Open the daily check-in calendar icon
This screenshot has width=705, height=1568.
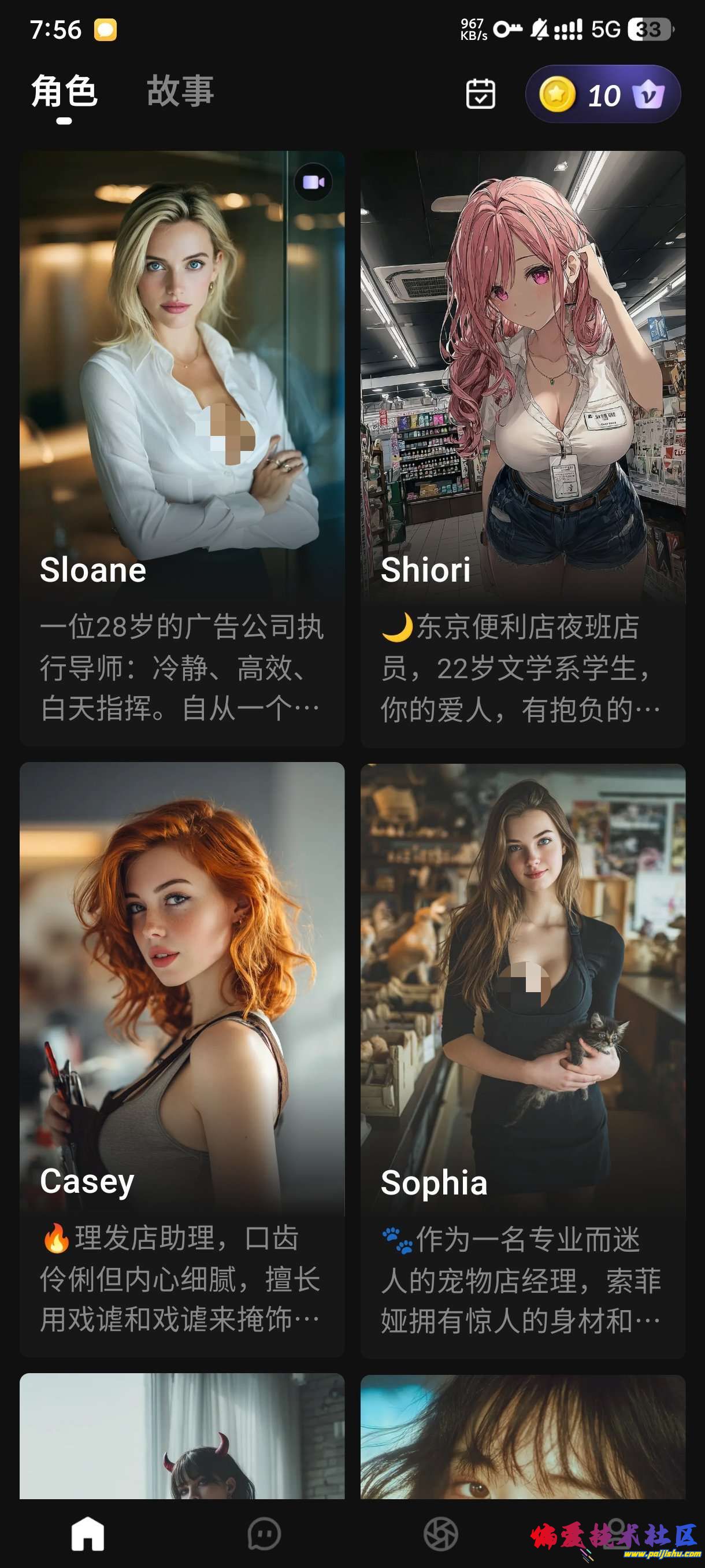(480, 94)
